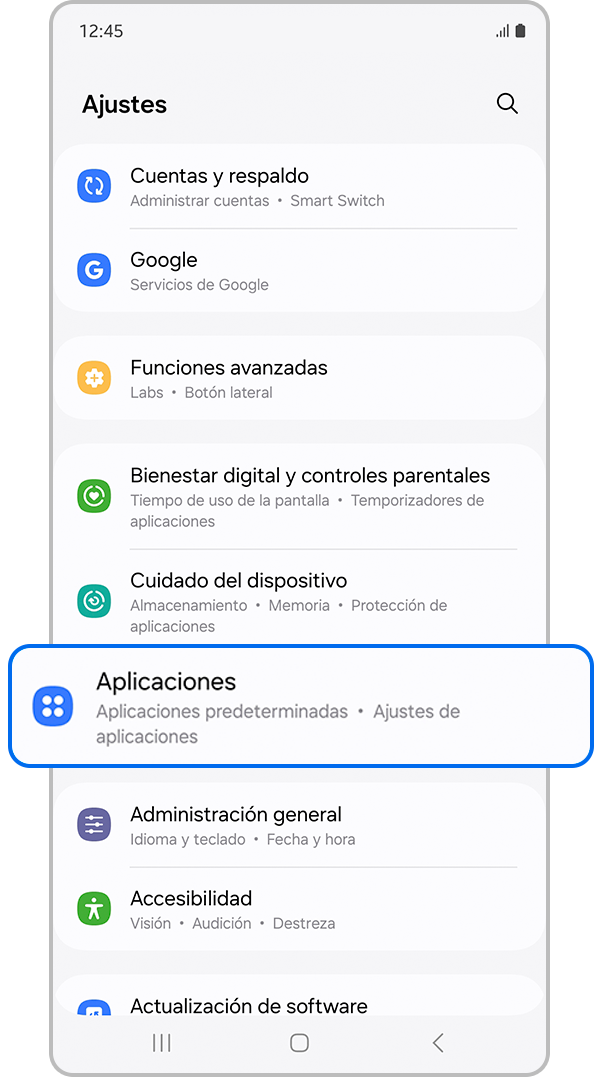This screenshot has width=600, height=1077.
Task: Open the search magnifier in Ajustes
Action: [507, 104]
